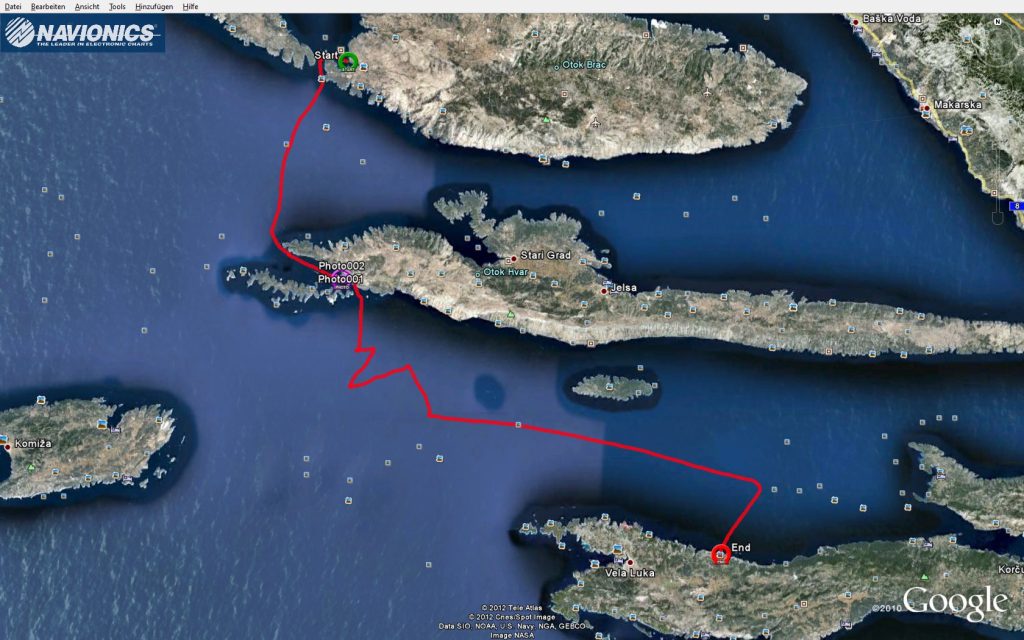Select the Stari Grad place marker

[x=513, y=258]
